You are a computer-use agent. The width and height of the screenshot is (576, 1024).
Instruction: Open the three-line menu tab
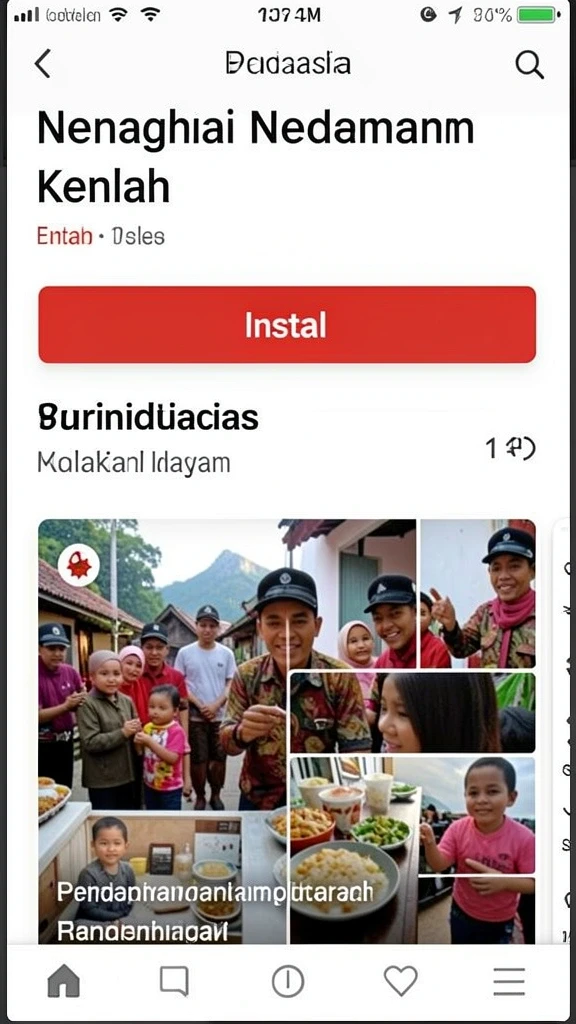point(509,981)
